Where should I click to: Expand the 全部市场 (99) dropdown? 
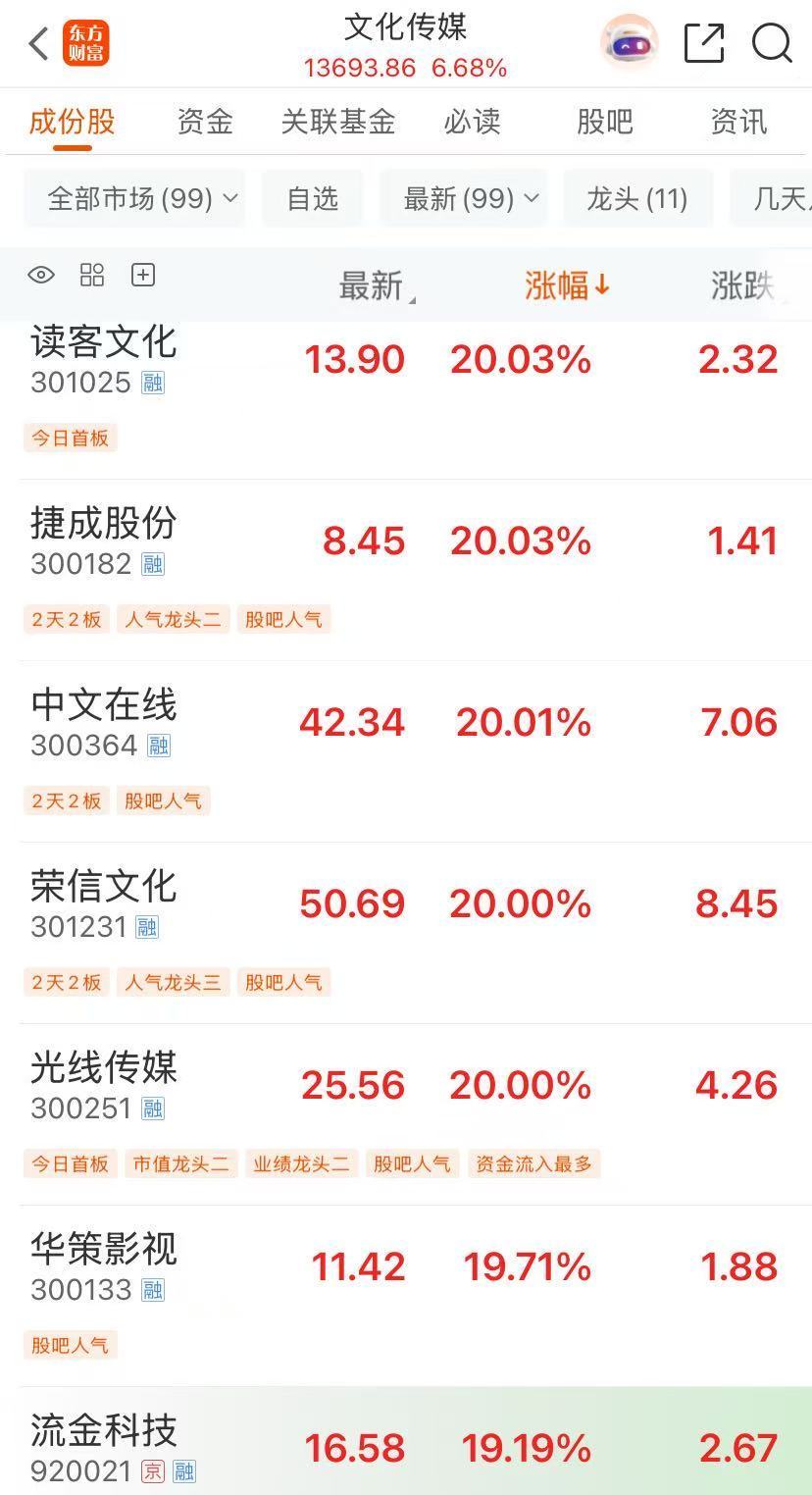(x=135, y=199)
